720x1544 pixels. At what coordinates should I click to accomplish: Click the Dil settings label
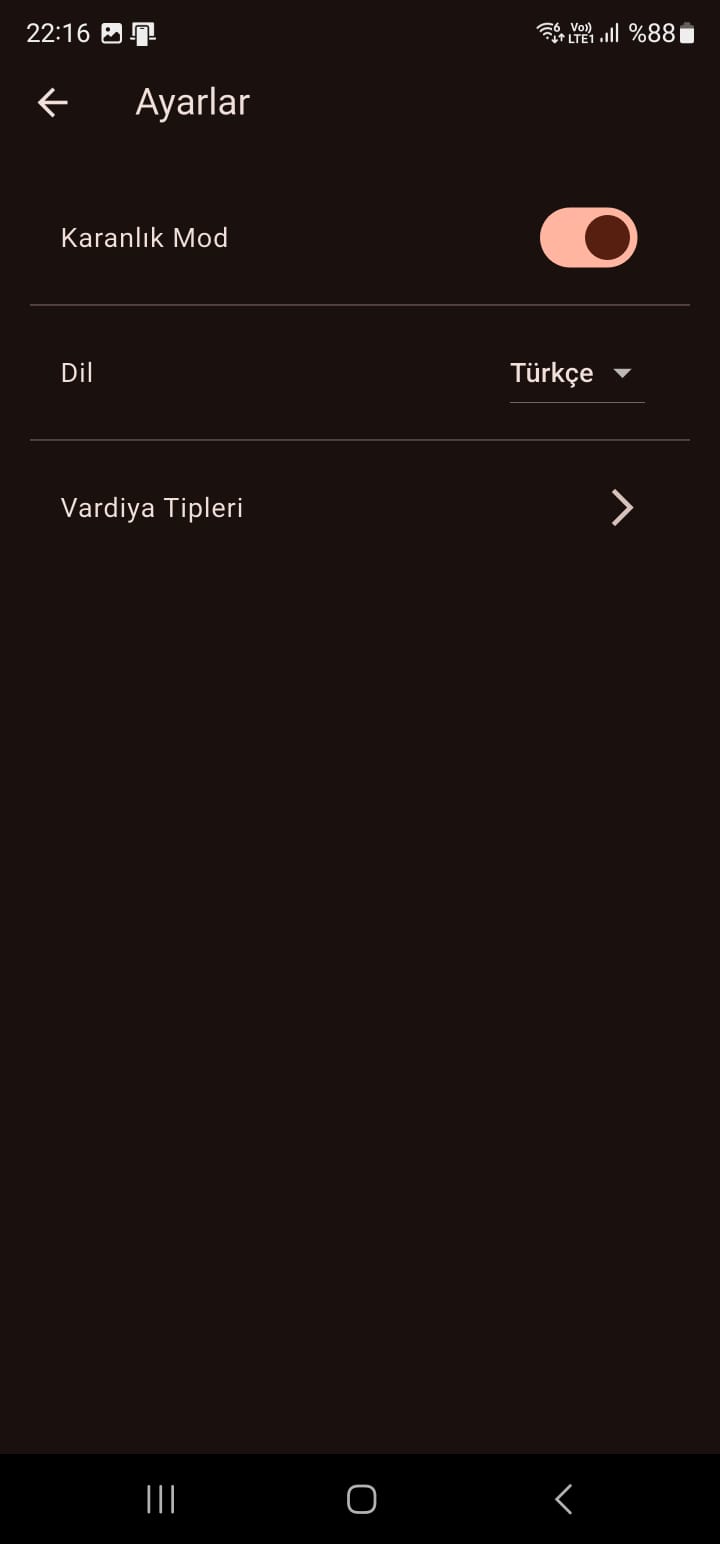[x=77, y=372]
